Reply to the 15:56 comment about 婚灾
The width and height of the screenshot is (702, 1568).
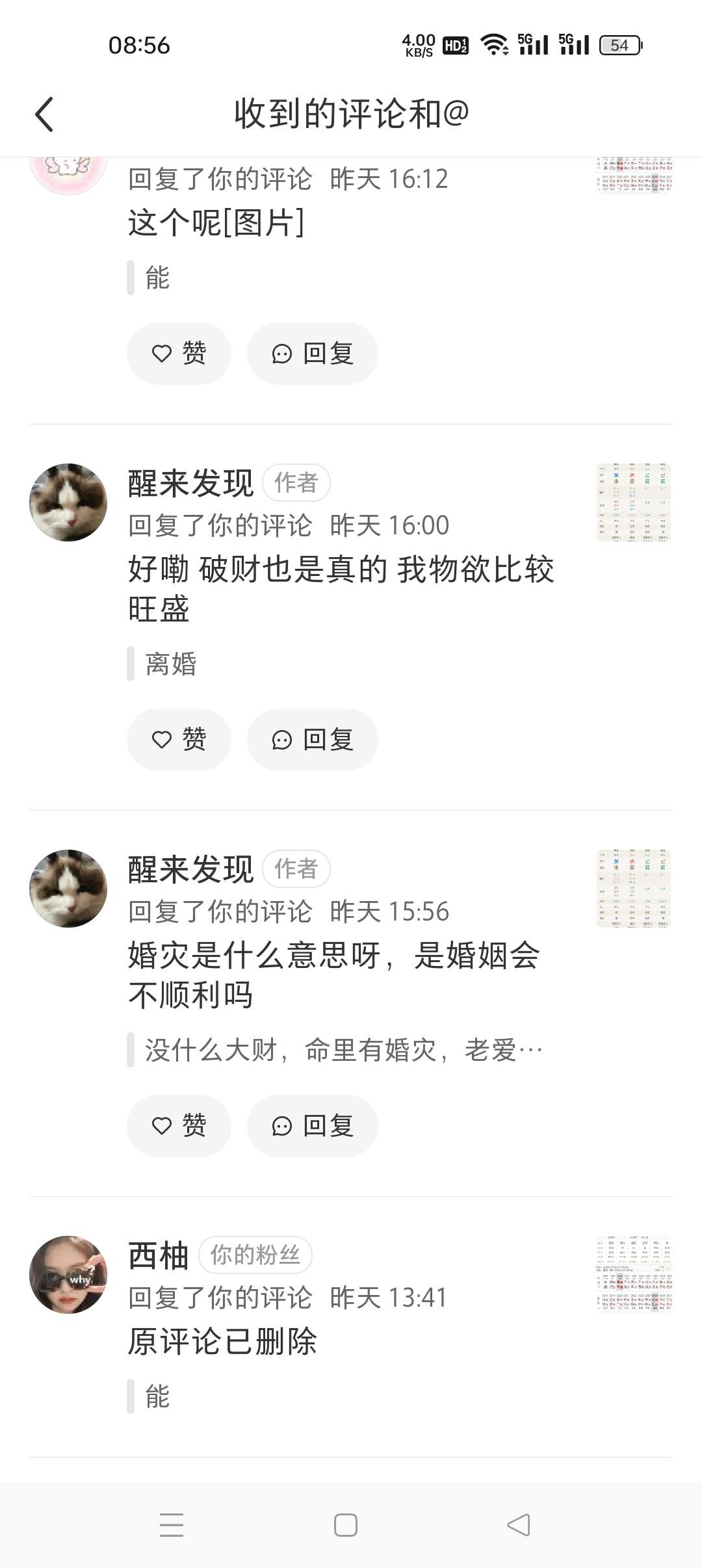point(312,1126)
